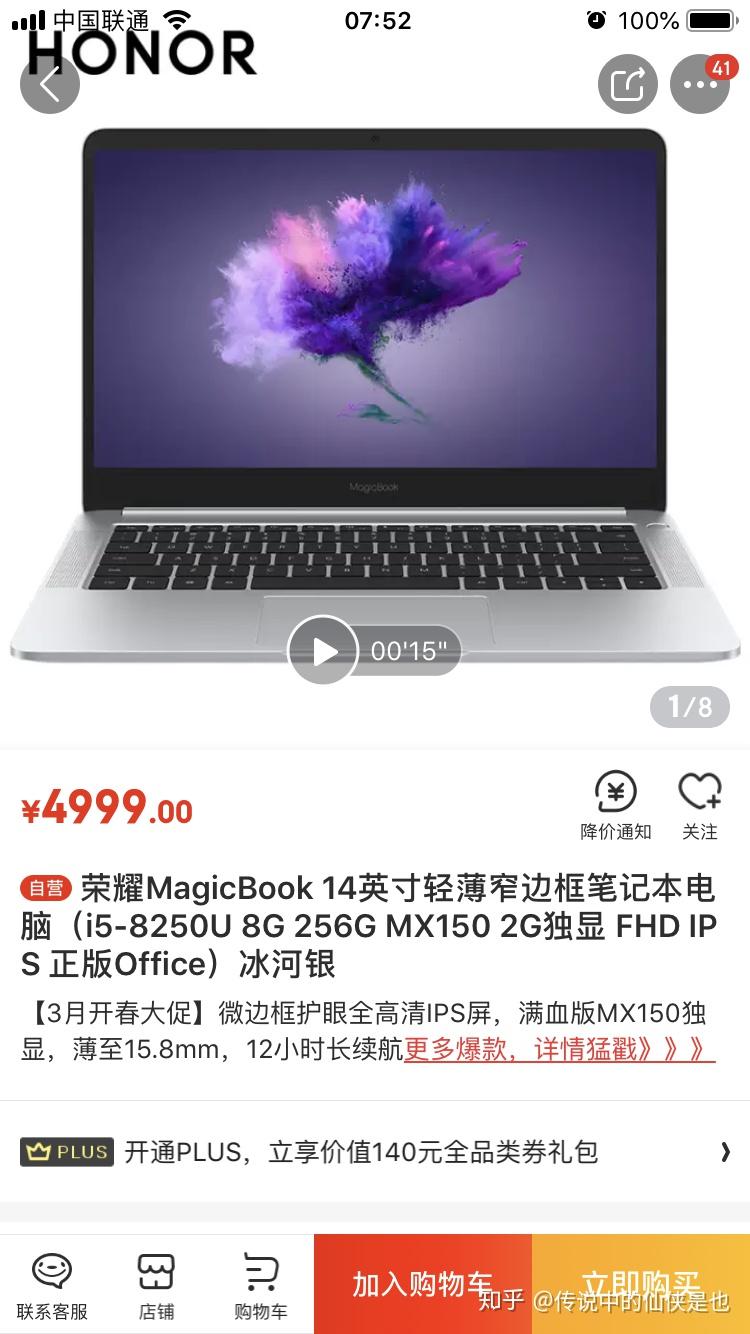Tap 加入购物车 to add to cart

pos(423,1284)
